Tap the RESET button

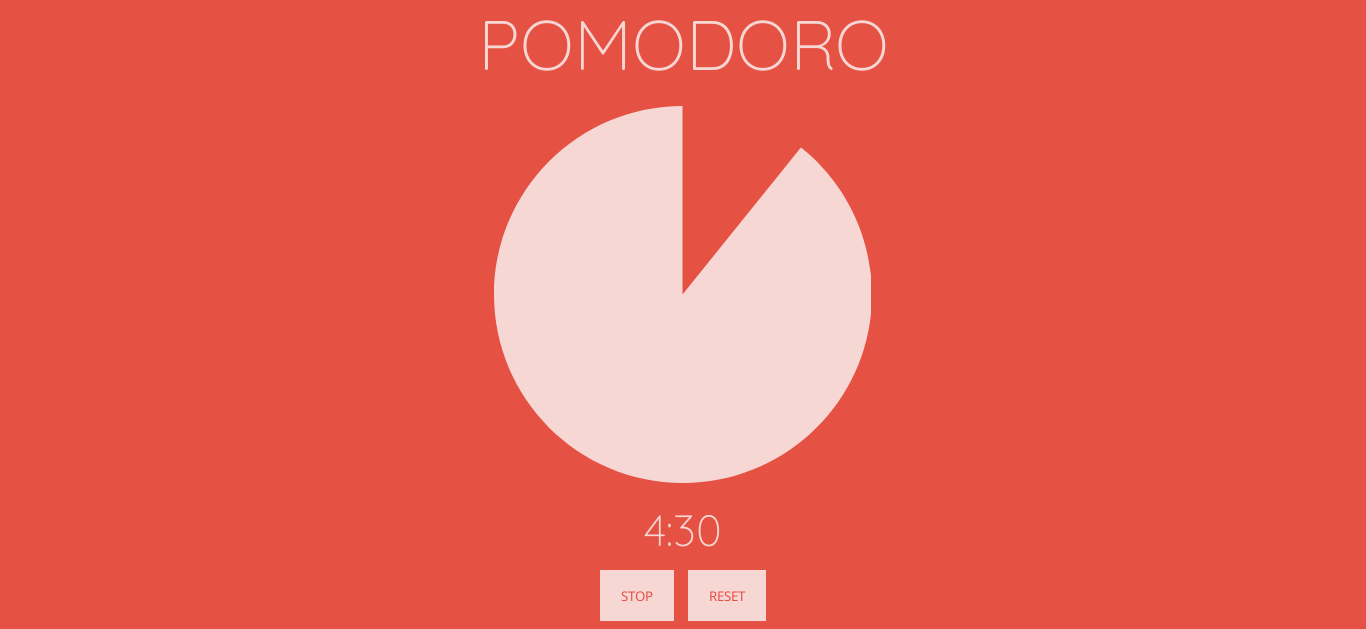[727, 596]
